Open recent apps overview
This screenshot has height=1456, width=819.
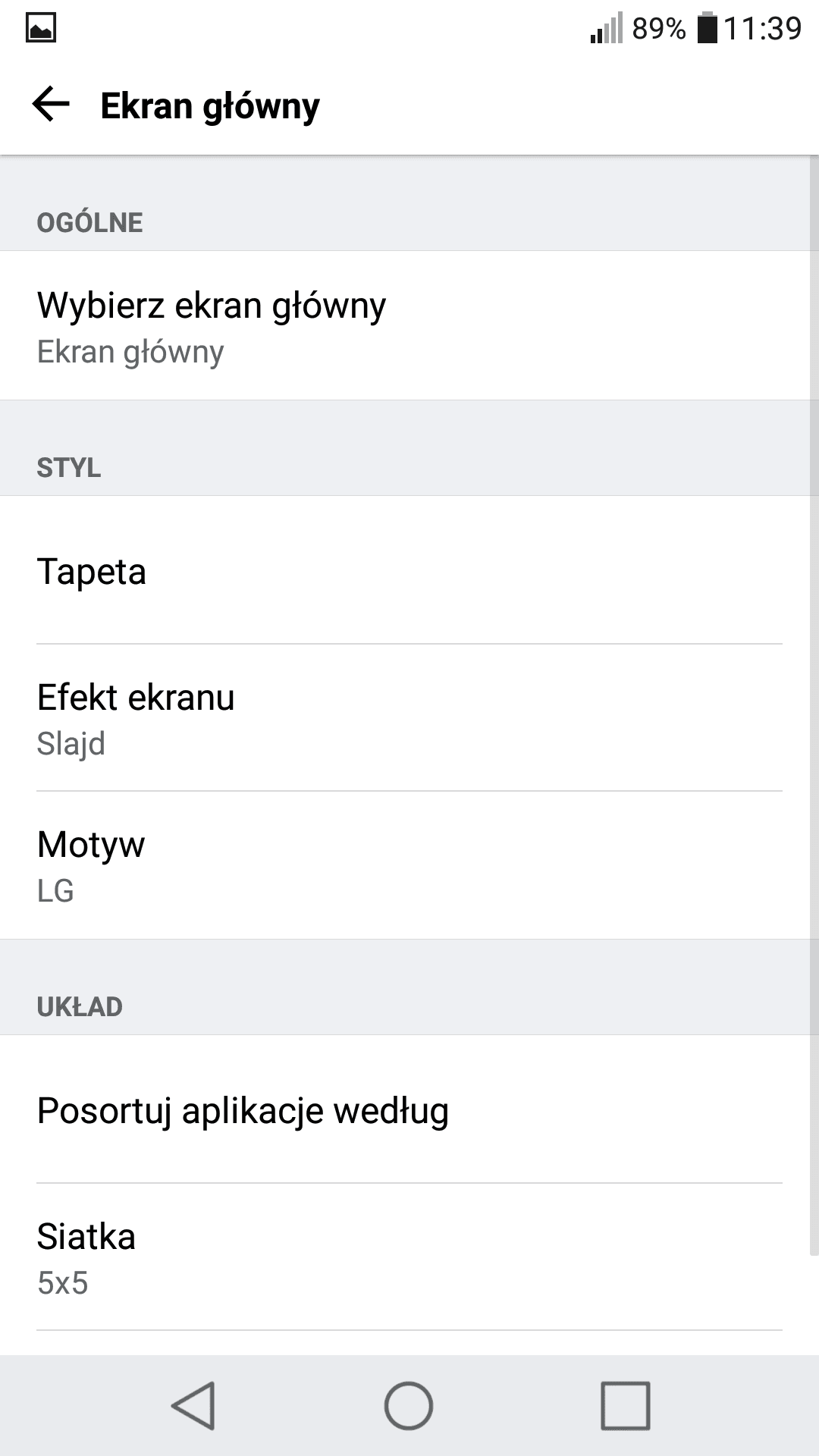pyautogui.click(x=625, y=1405)
